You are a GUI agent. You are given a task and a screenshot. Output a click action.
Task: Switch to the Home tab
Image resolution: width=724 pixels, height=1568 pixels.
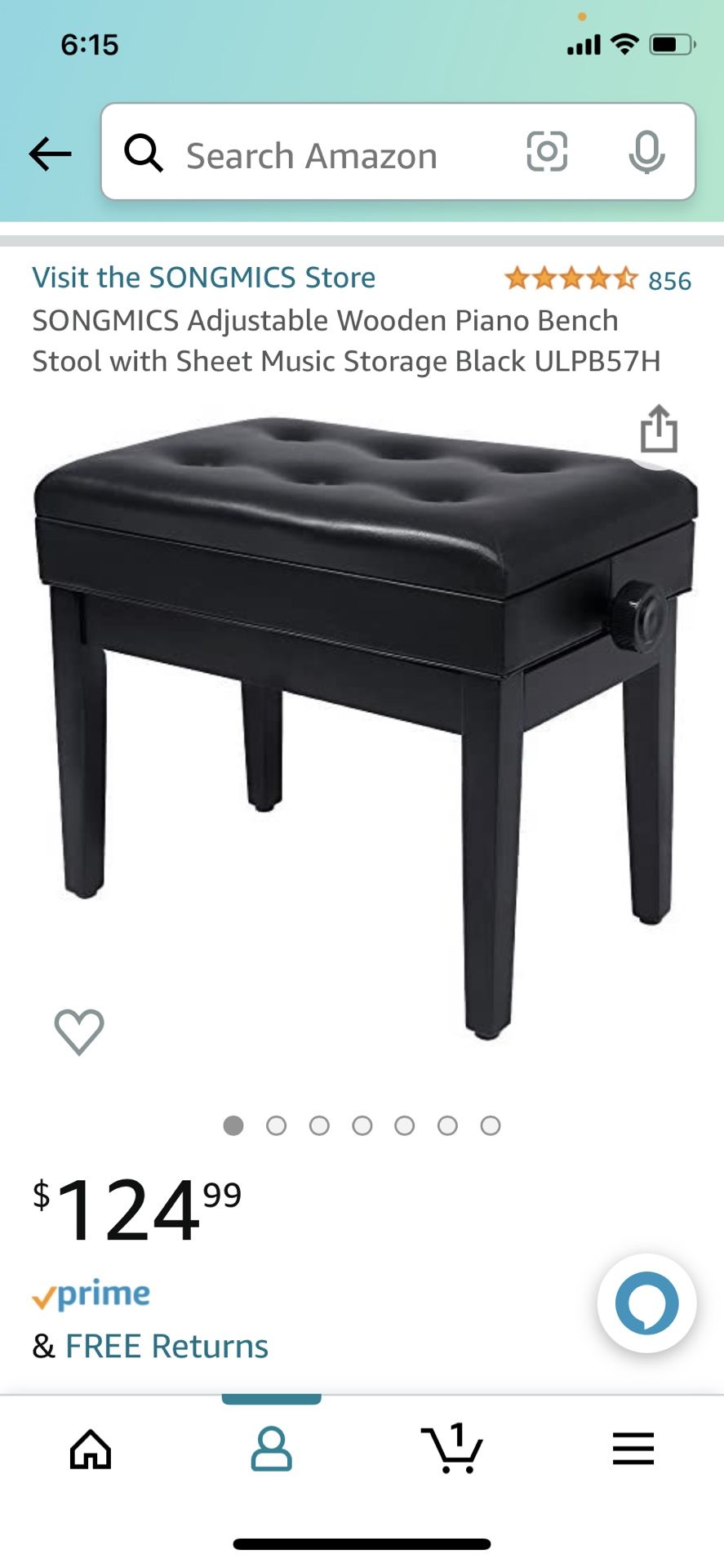click(91, 1450)
